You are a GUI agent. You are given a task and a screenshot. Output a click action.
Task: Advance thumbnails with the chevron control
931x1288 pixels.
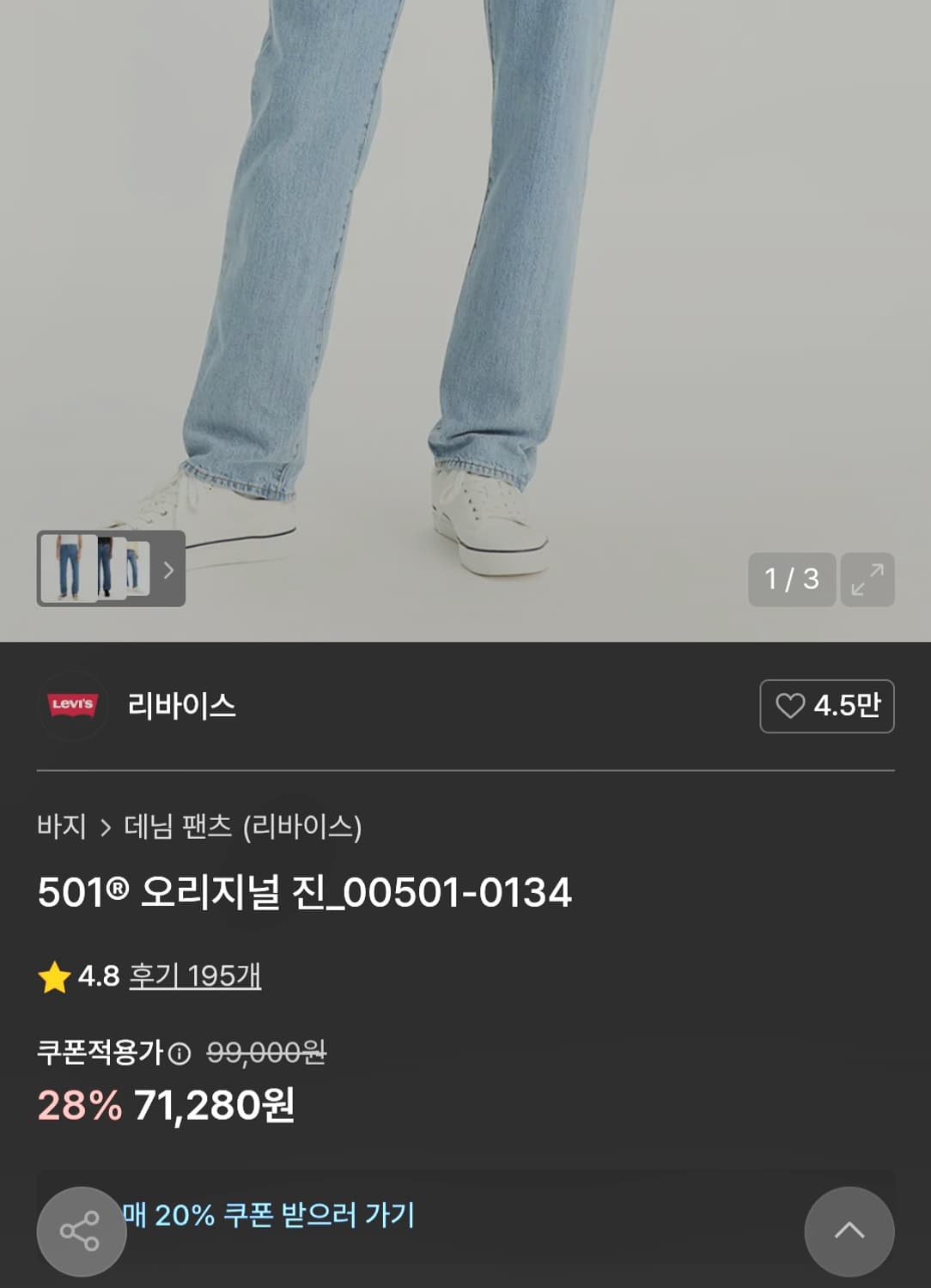tap(169, 571)
